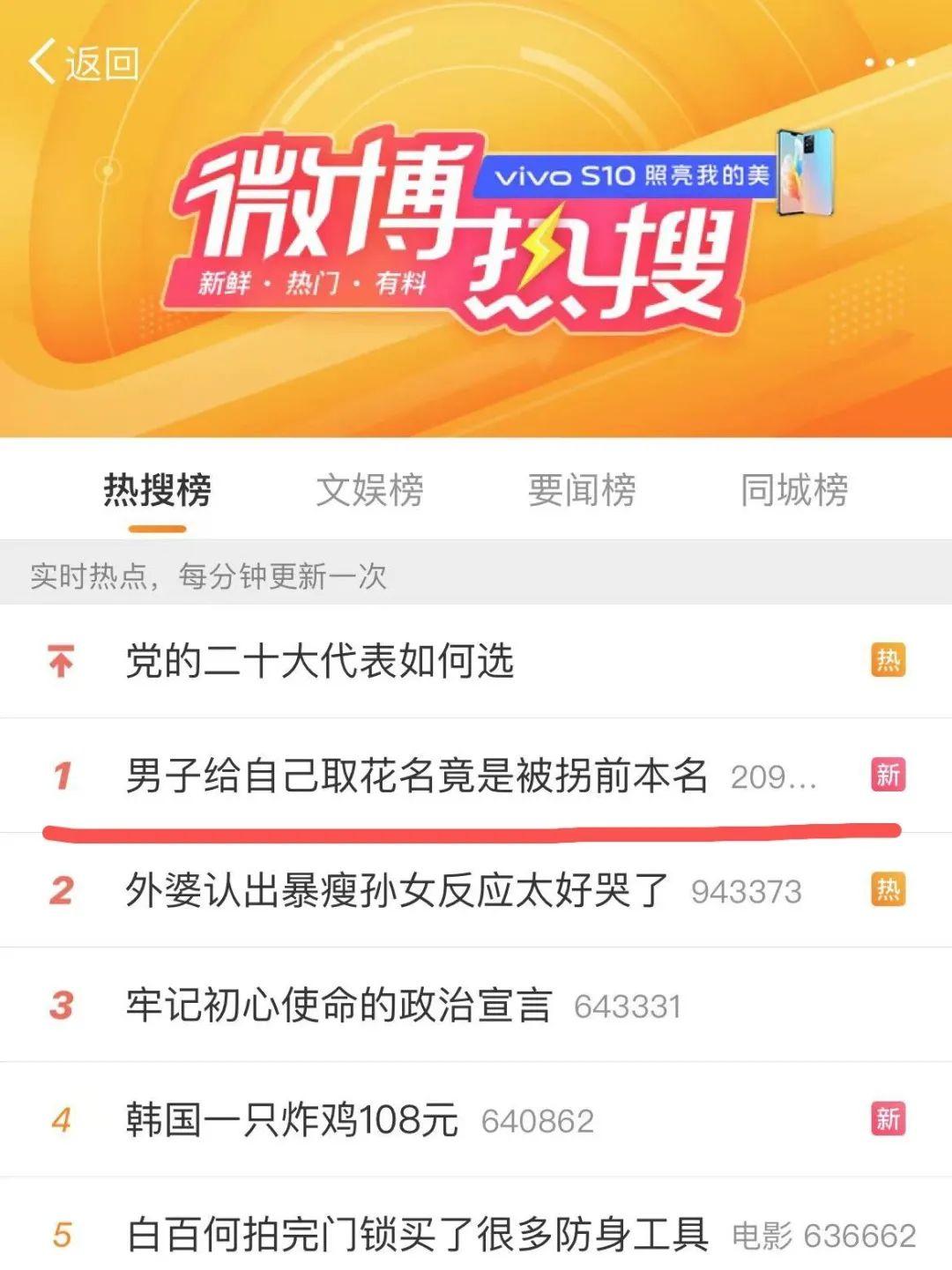The height and width of the screenshot is (1270, 952).
Task: Open the three-dot overflow menu
Action: click(x=889, y=63)
